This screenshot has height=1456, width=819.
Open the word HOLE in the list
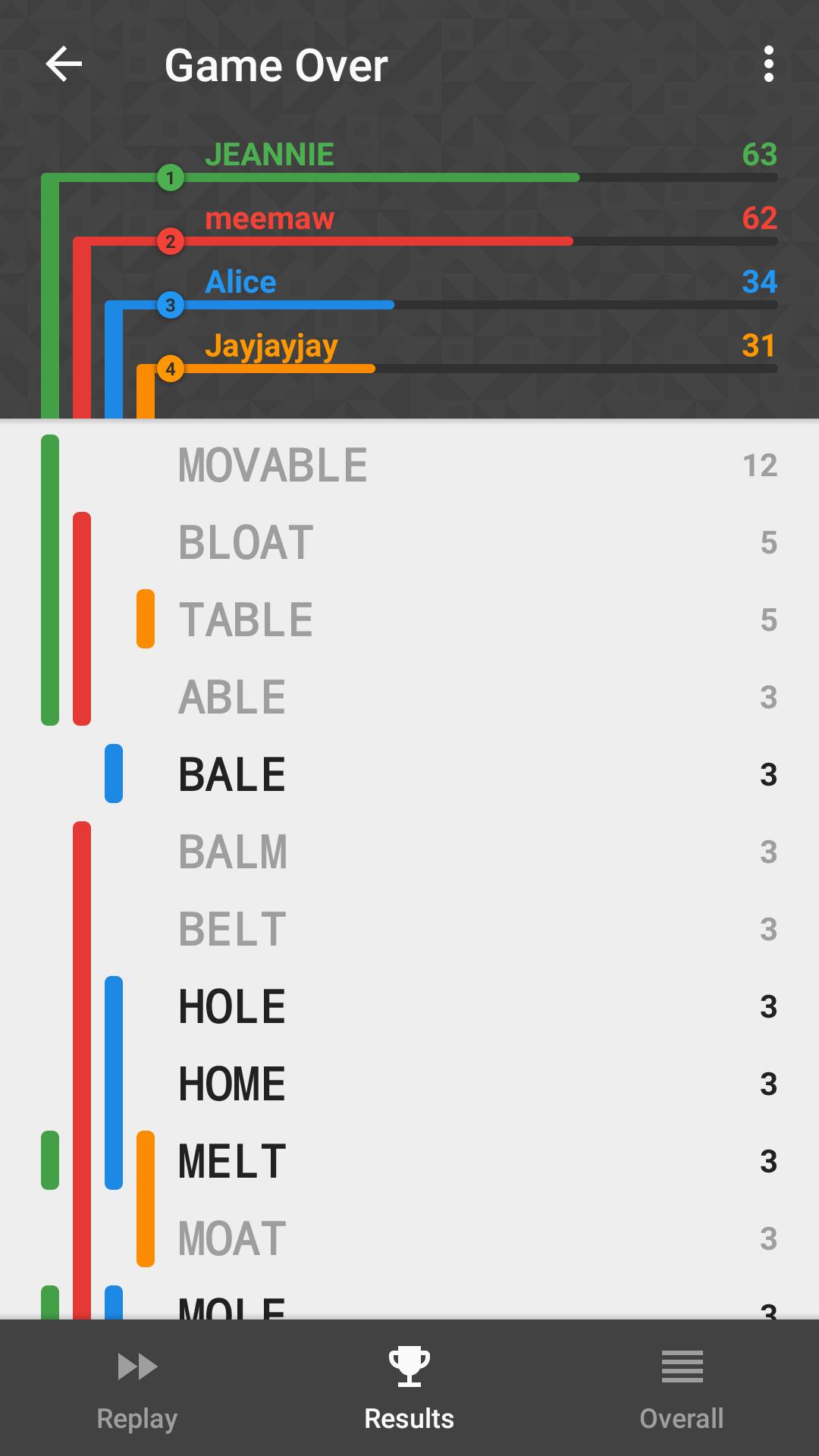coord(409,1006)
